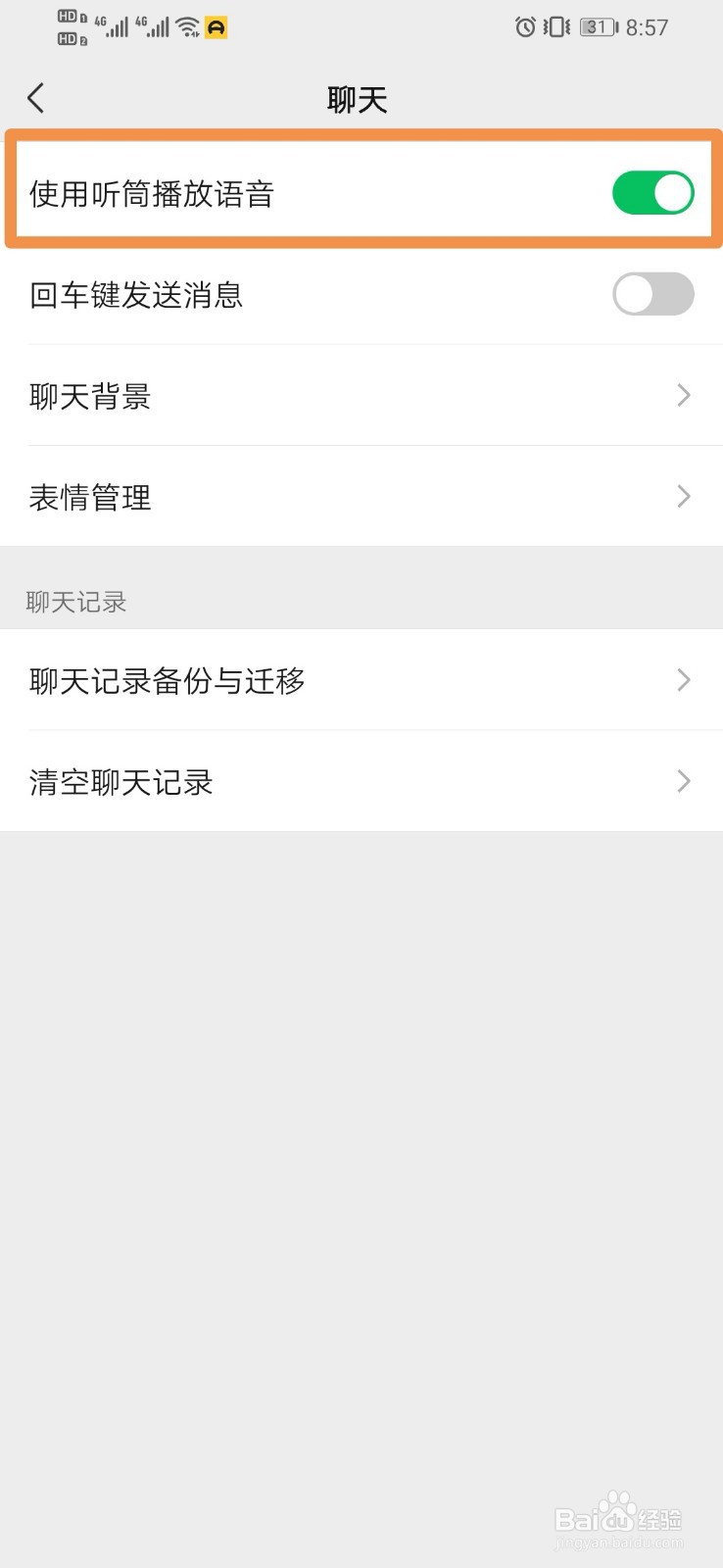Open 清空聊天记录 via its chevron

click(x=683, y=781)
